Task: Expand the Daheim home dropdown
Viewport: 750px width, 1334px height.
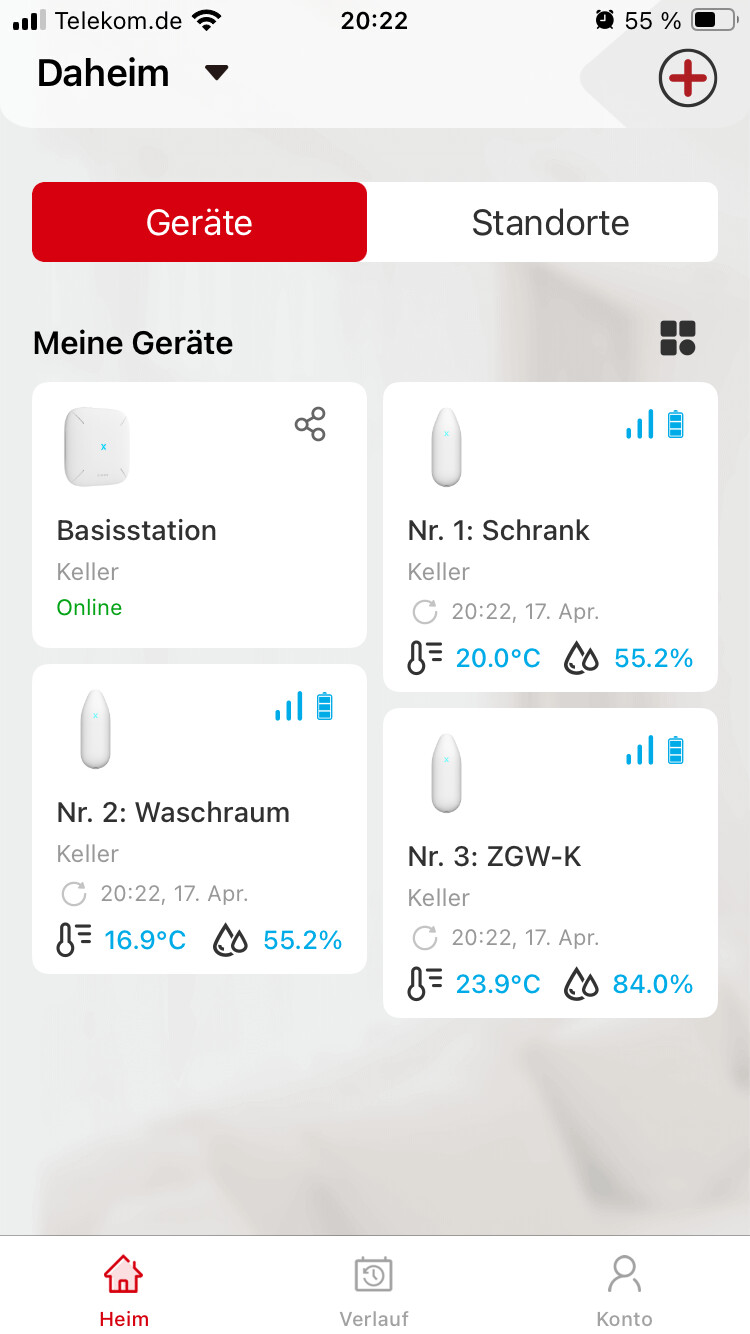Action: tap(216, 73)
